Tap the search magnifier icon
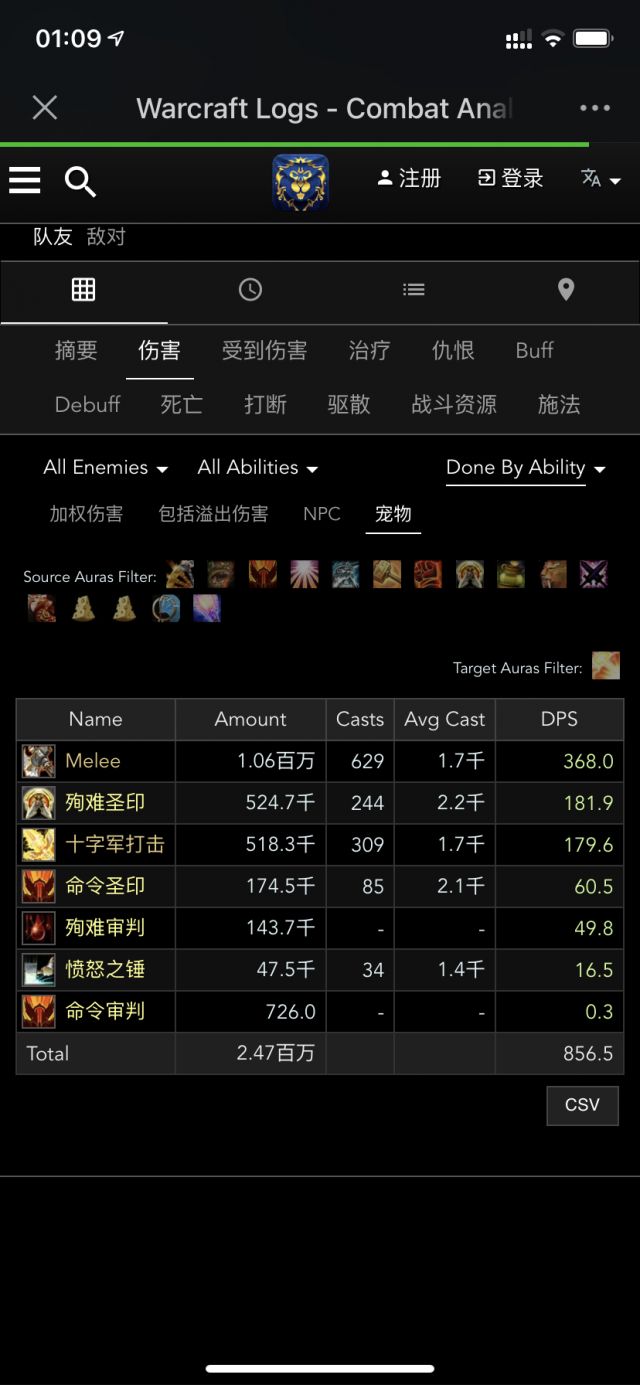This screenshot has width=640, height=1385. pos(80,181)
